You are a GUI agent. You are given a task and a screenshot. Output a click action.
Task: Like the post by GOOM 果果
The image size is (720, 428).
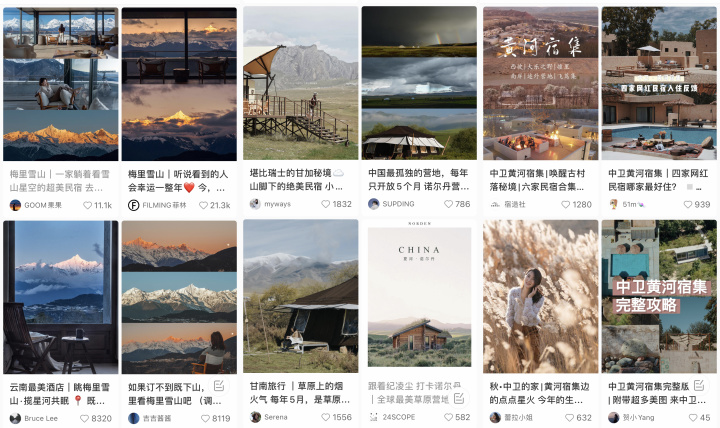86,204
